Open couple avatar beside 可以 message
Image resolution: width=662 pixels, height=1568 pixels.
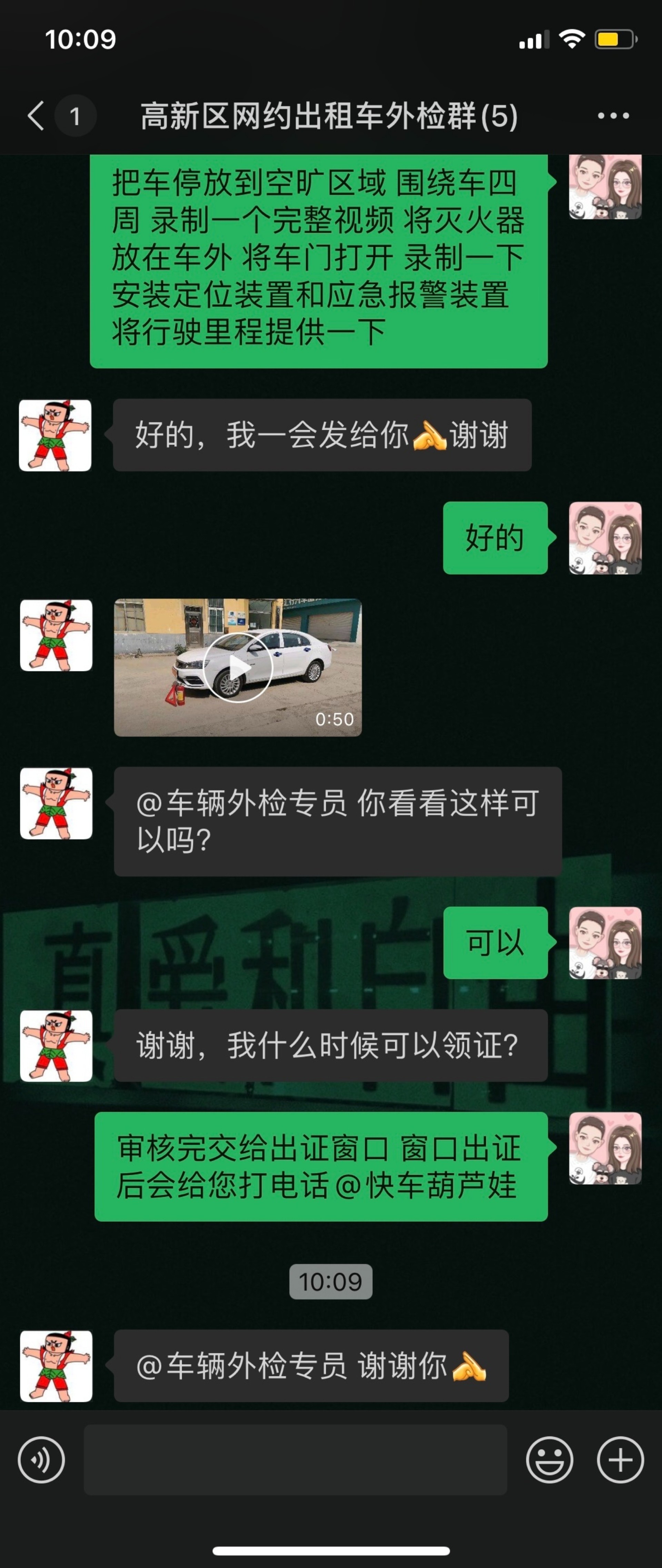pyautogui.click(x=605, y=943)
